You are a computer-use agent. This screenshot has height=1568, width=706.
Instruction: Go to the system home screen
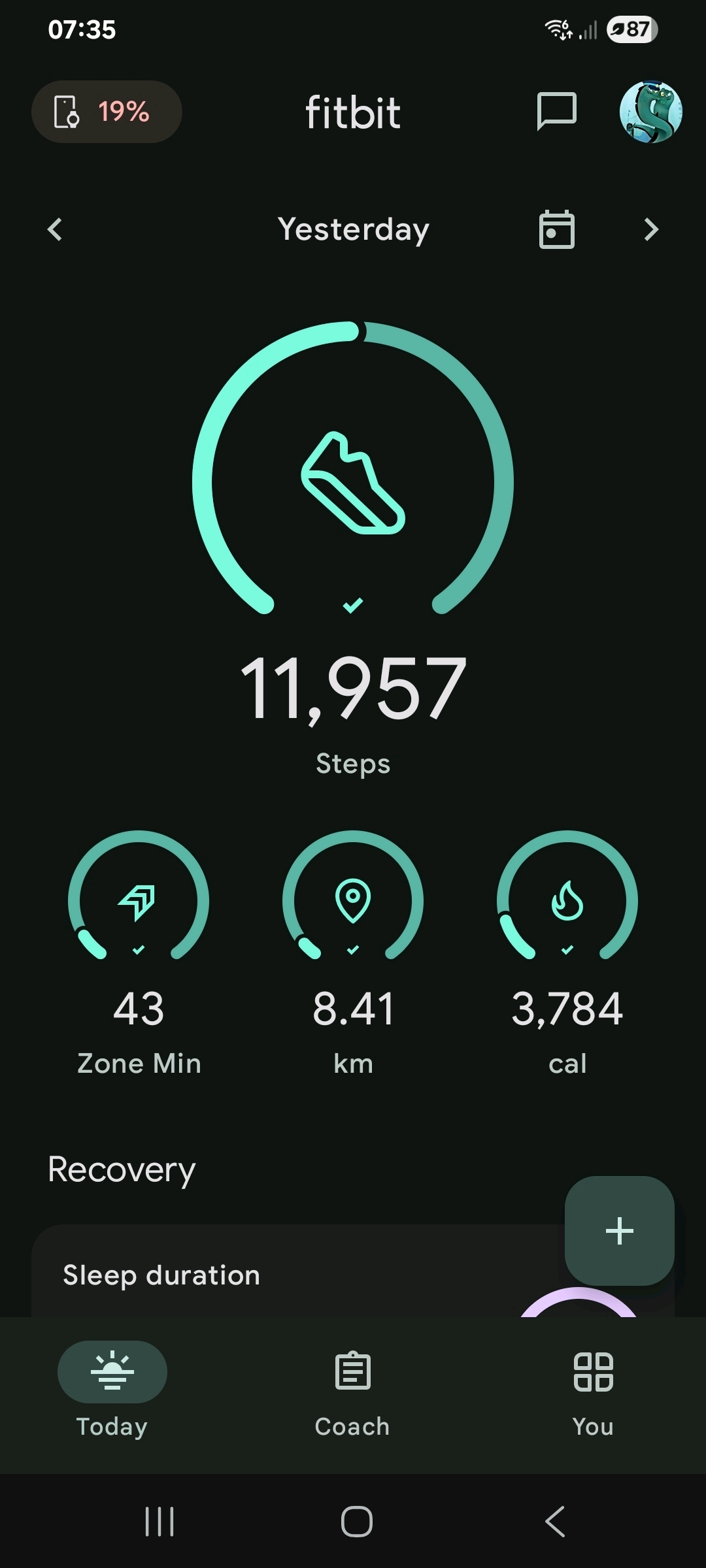coord(357,1522)
